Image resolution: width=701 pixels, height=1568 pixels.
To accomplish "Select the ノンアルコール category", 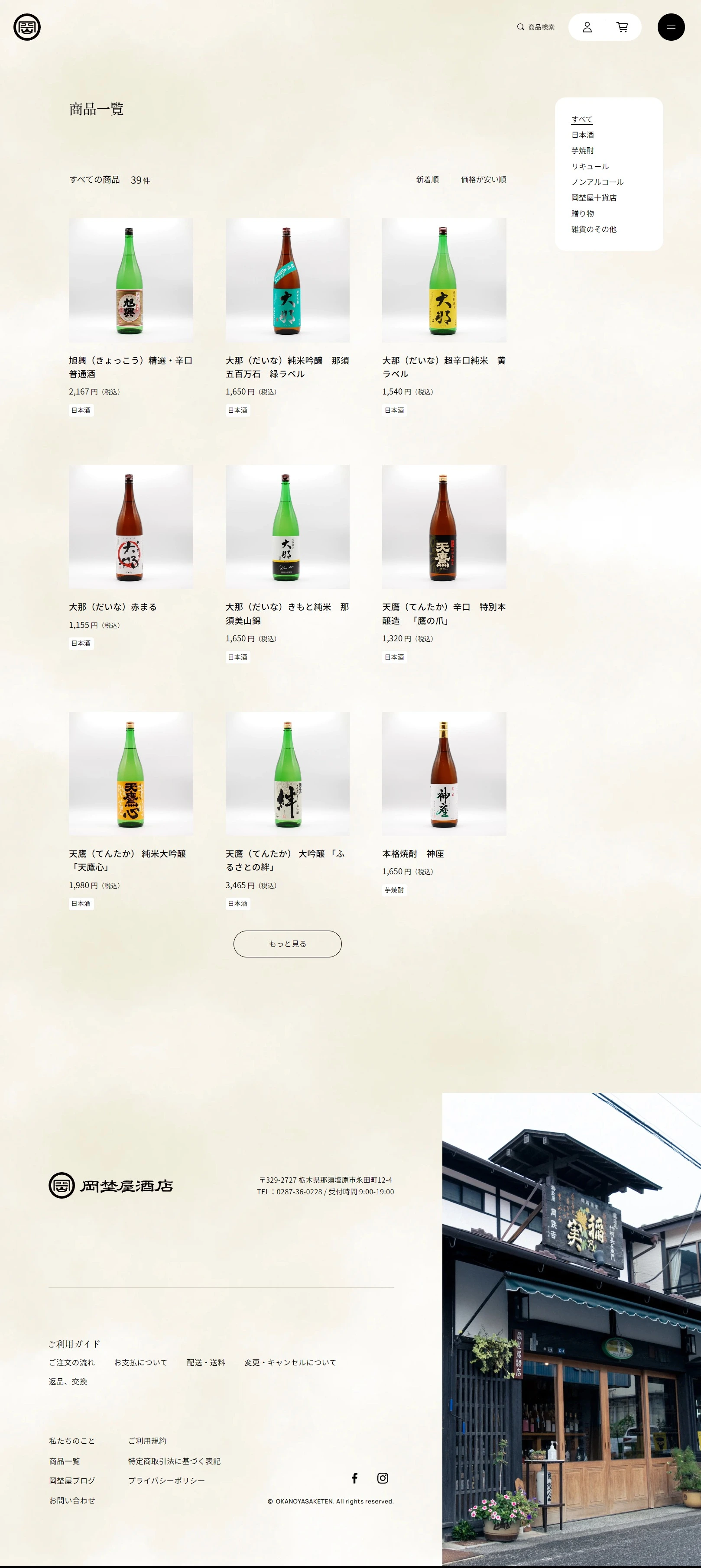I will pos(597,182).
